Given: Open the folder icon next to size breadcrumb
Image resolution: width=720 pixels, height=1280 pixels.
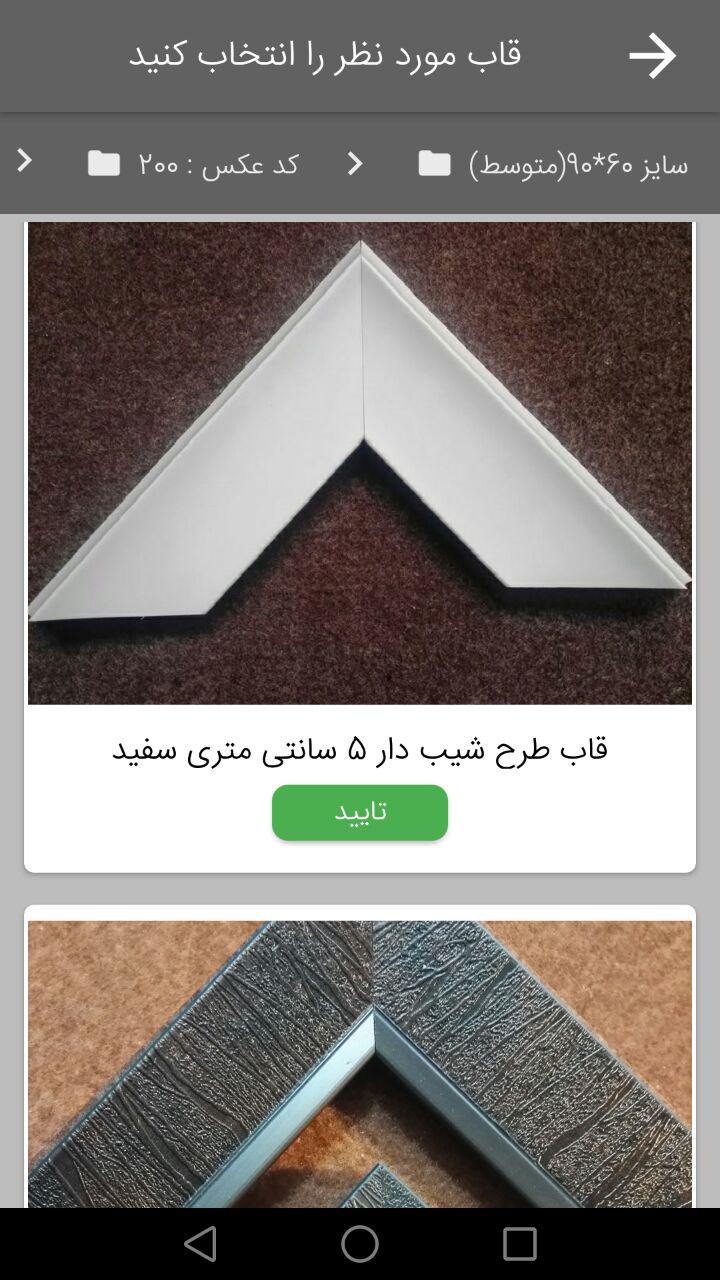Looking at the screenshot, I should coord(435,162).
